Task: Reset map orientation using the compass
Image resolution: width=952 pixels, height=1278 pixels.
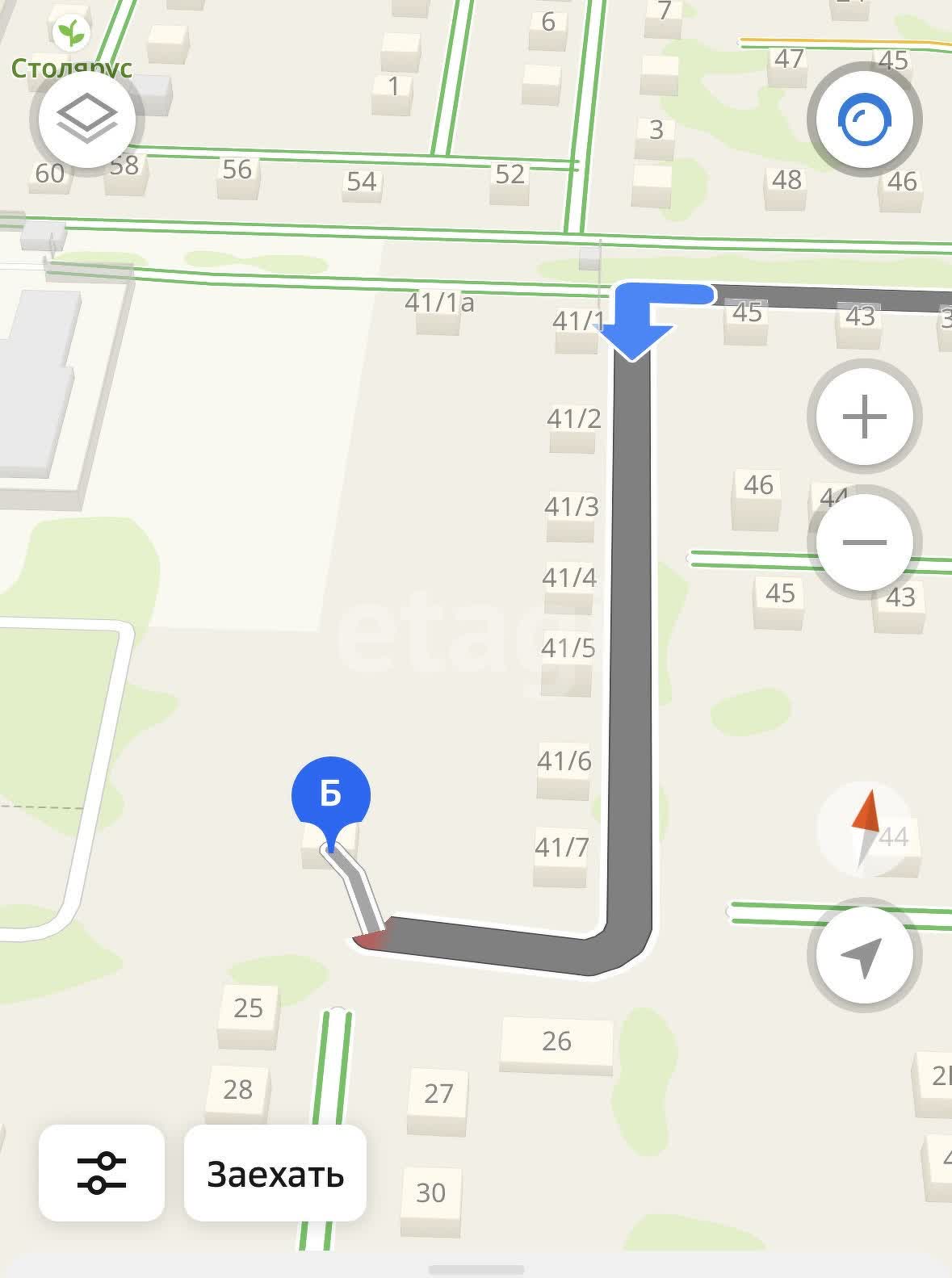Action: point(864,829)
